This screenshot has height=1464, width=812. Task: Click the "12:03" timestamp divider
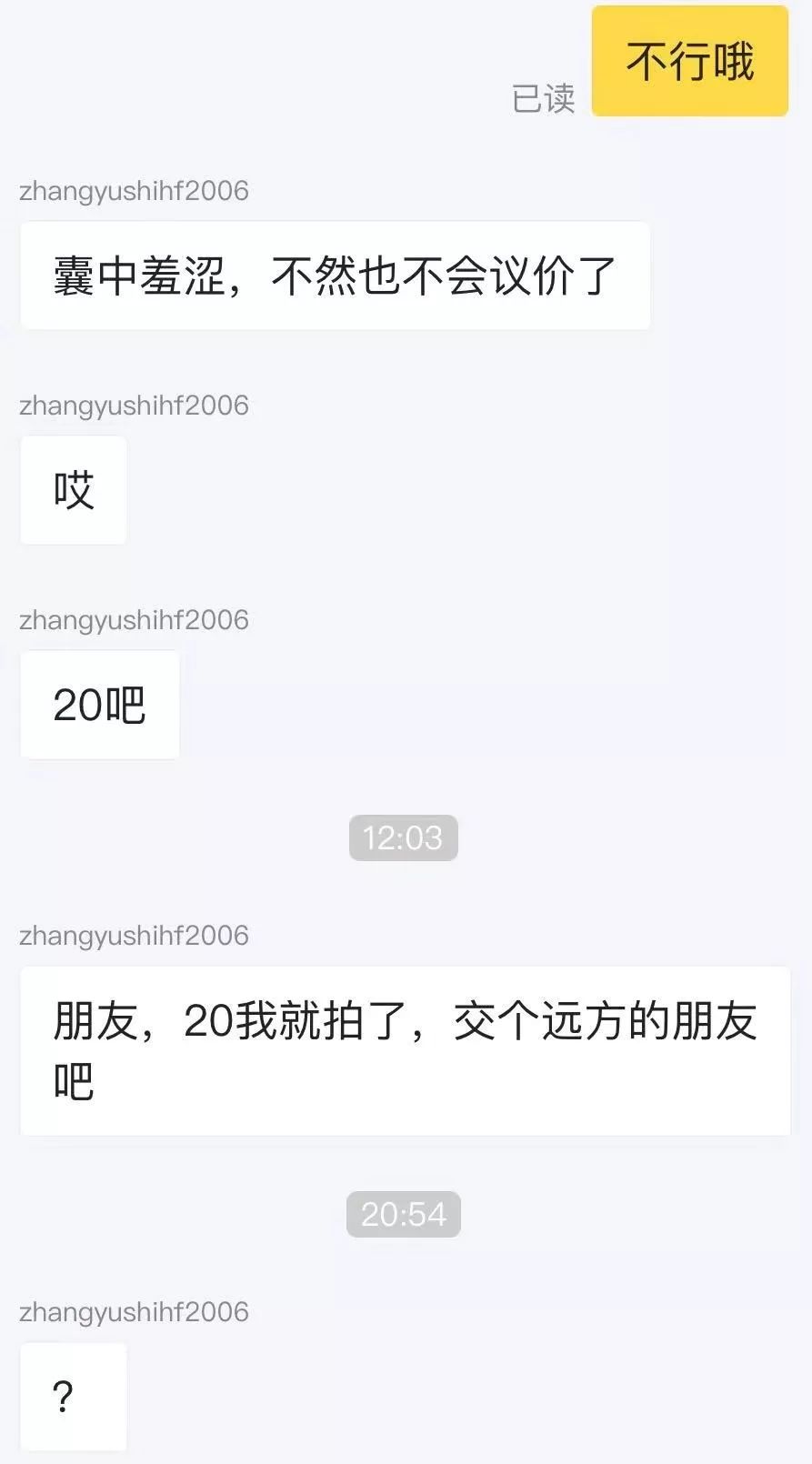(x=403, y=837)
